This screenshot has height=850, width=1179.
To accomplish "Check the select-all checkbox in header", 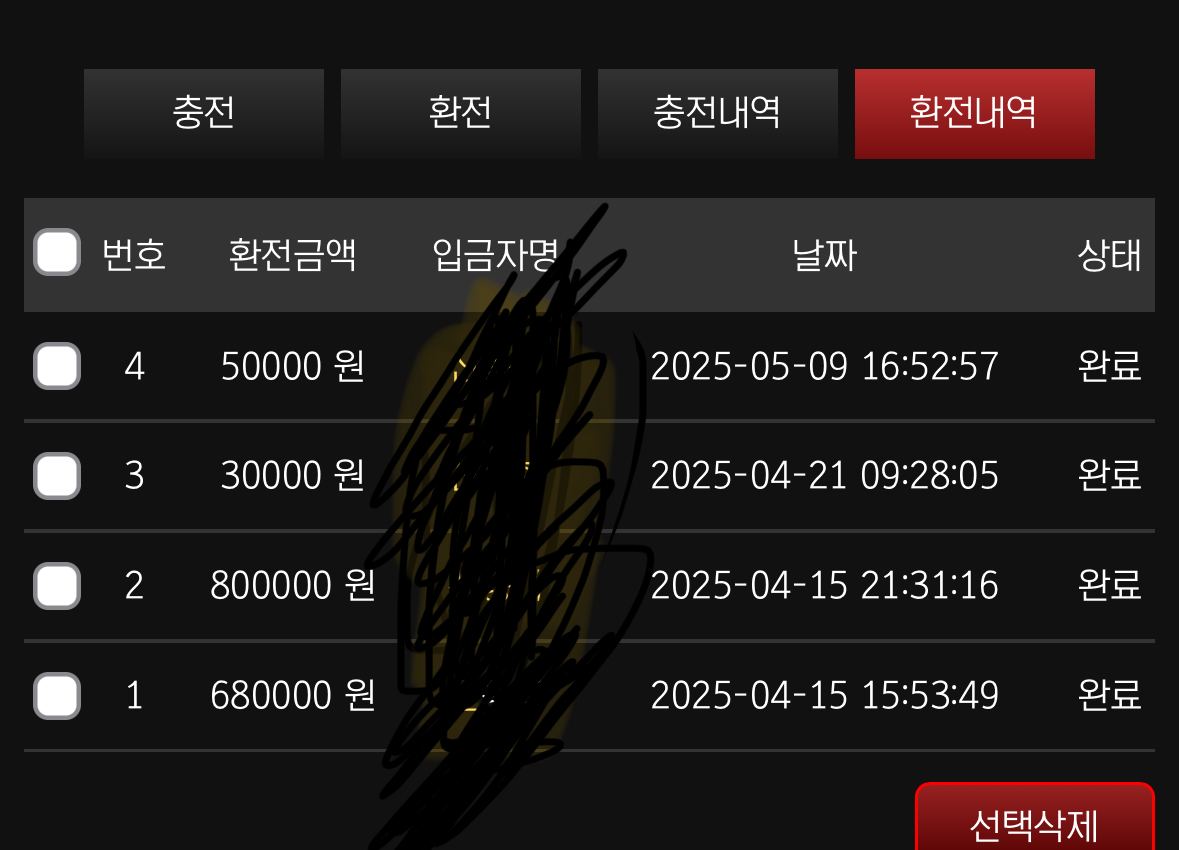I will tap(57, 252).
